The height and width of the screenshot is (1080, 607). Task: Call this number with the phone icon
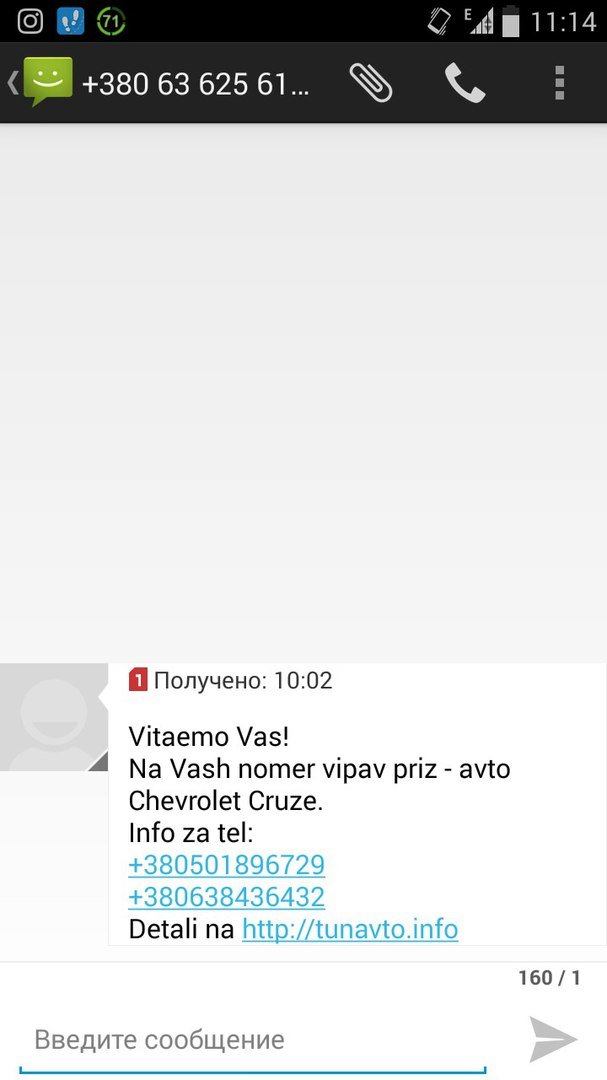465,83
